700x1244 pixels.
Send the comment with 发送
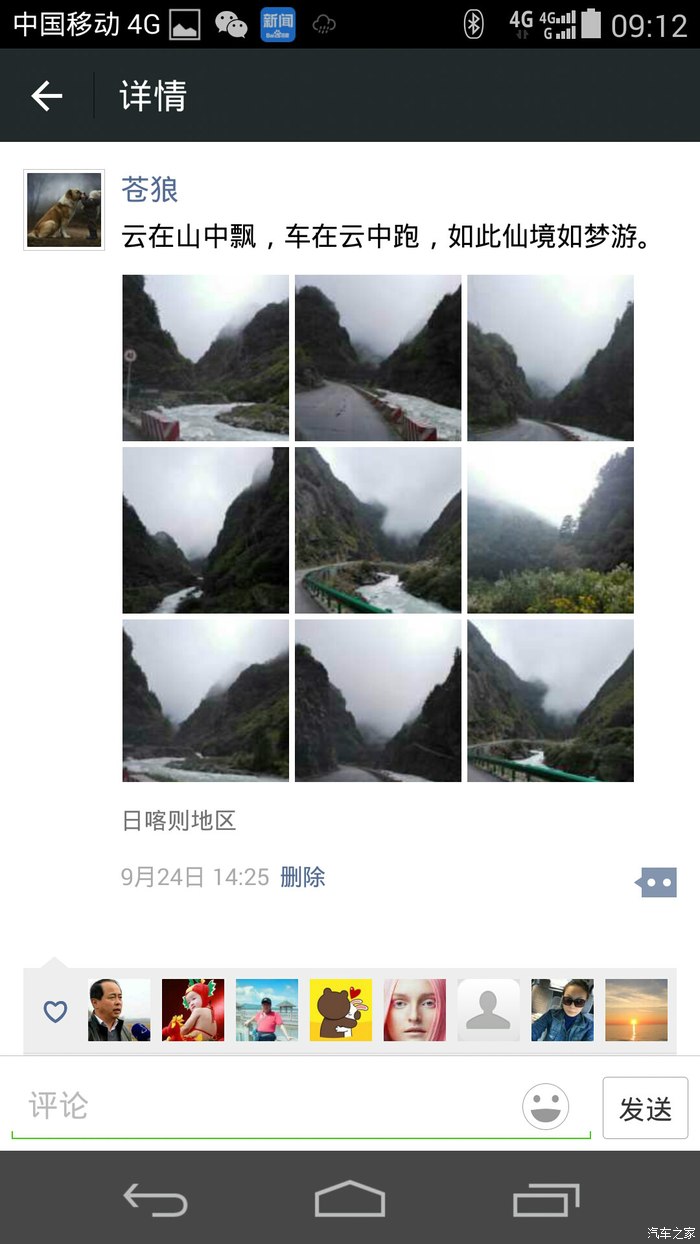tap(645, 1108)
